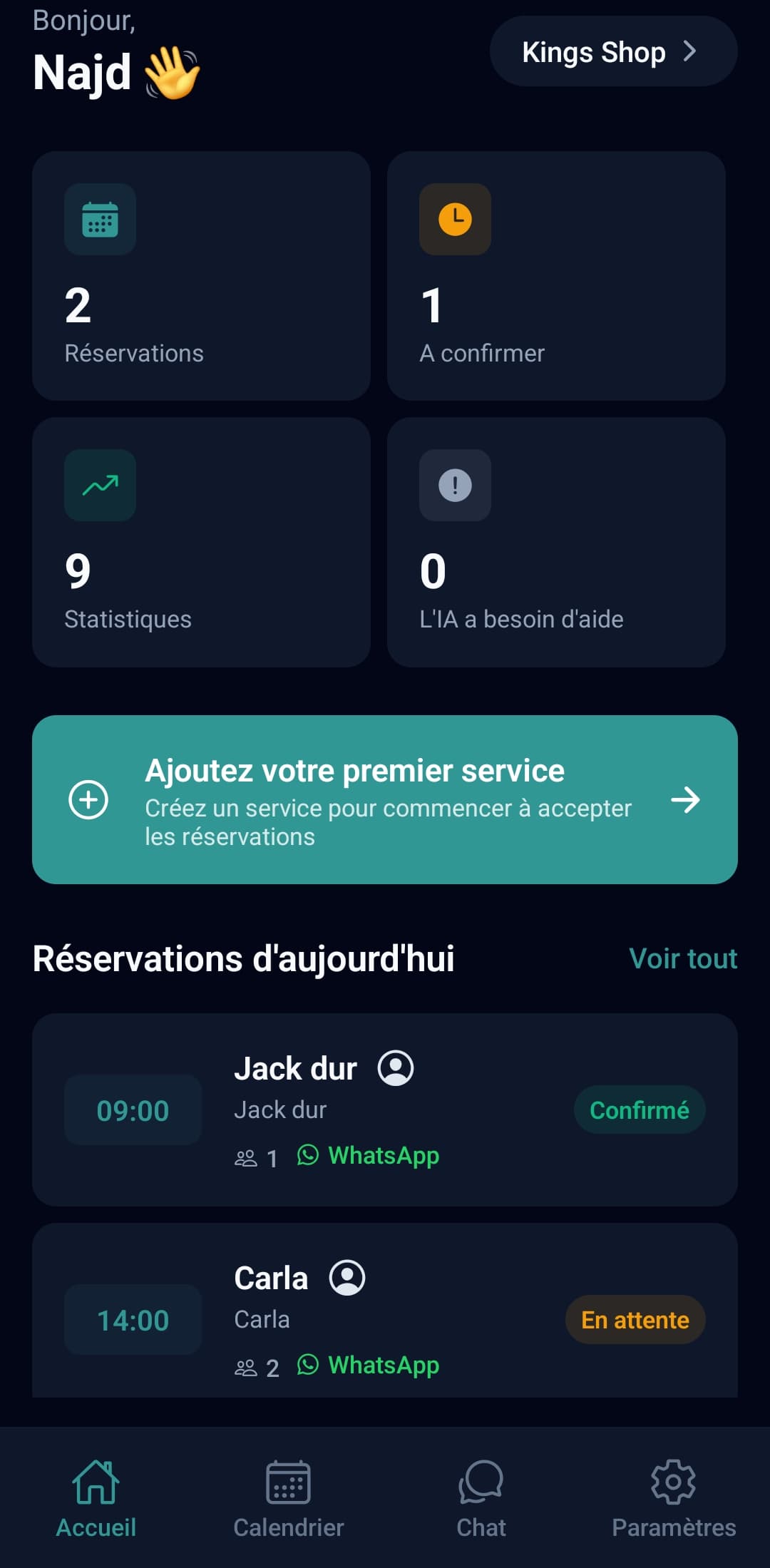The image size is (770, 1568).
Task: Click the orange clock icon for pending confirmations
Action: 456,219
